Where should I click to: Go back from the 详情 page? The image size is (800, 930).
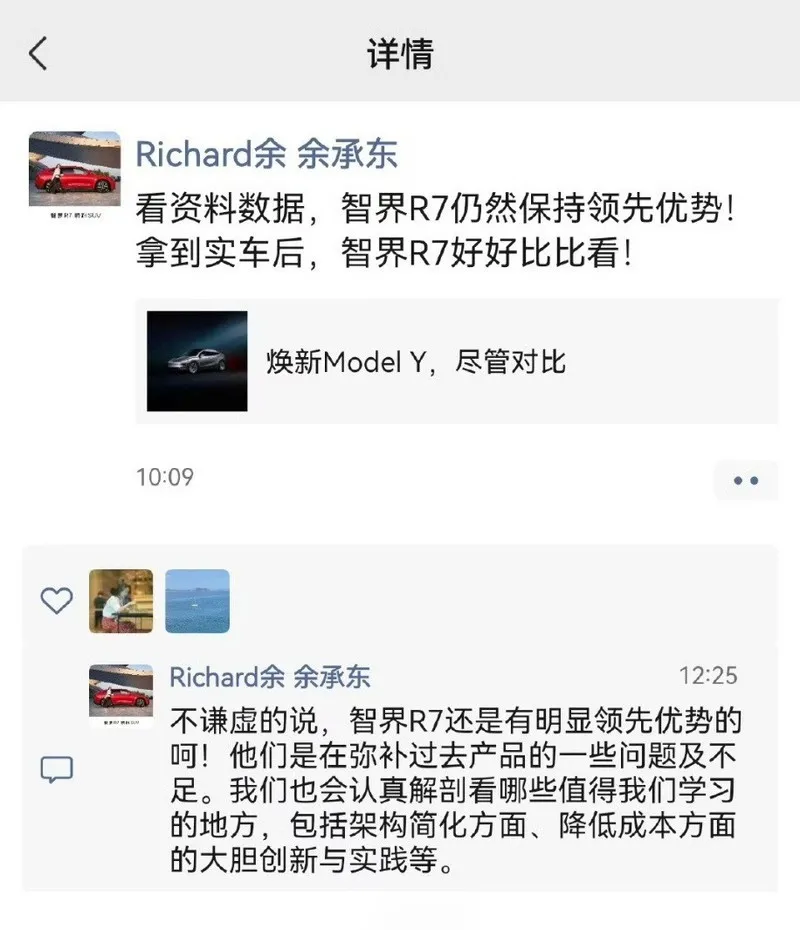coord(38,53)
